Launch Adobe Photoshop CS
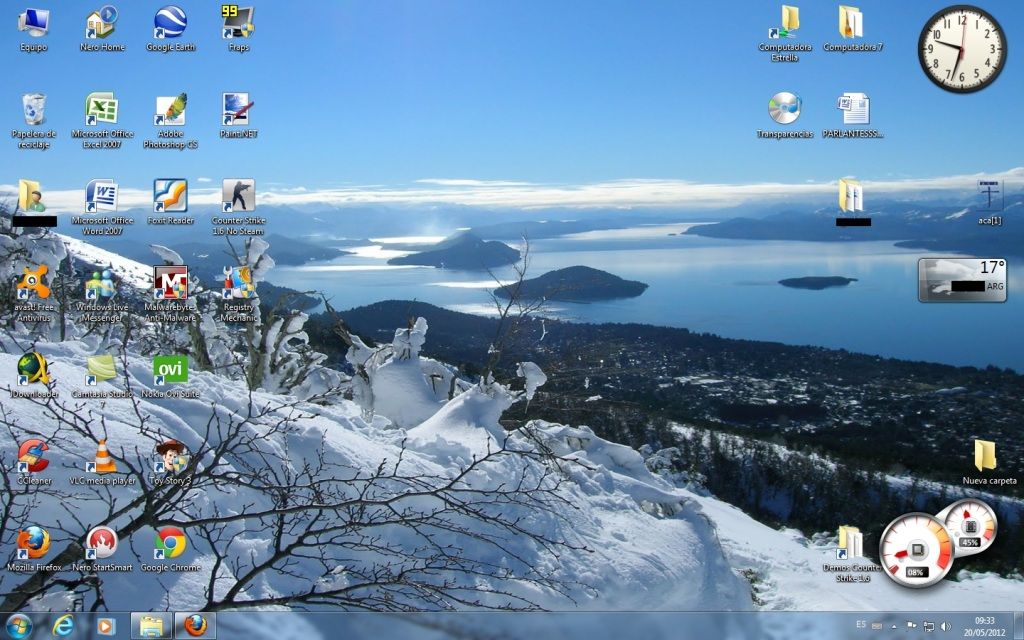 [x=170, y=110]
